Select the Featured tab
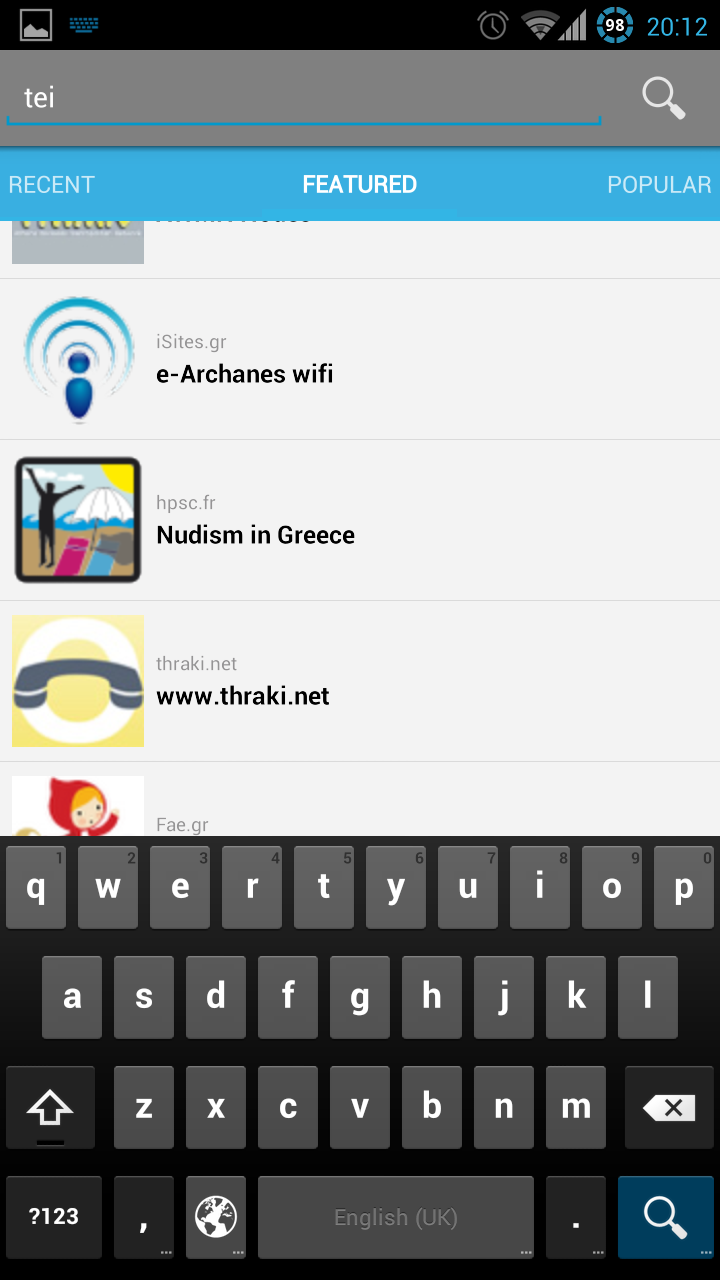720x1280 pixels. tap(360, 185)
